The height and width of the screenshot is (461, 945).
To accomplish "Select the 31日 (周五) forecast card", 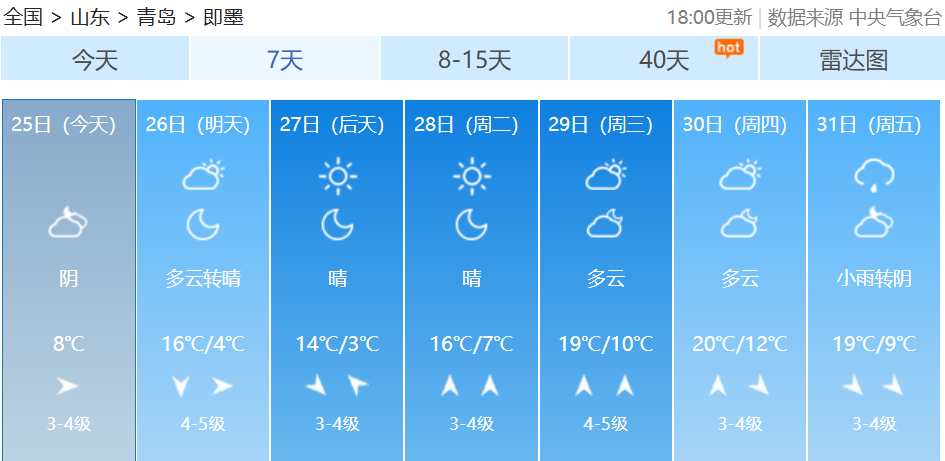I will tap(874, 280).
